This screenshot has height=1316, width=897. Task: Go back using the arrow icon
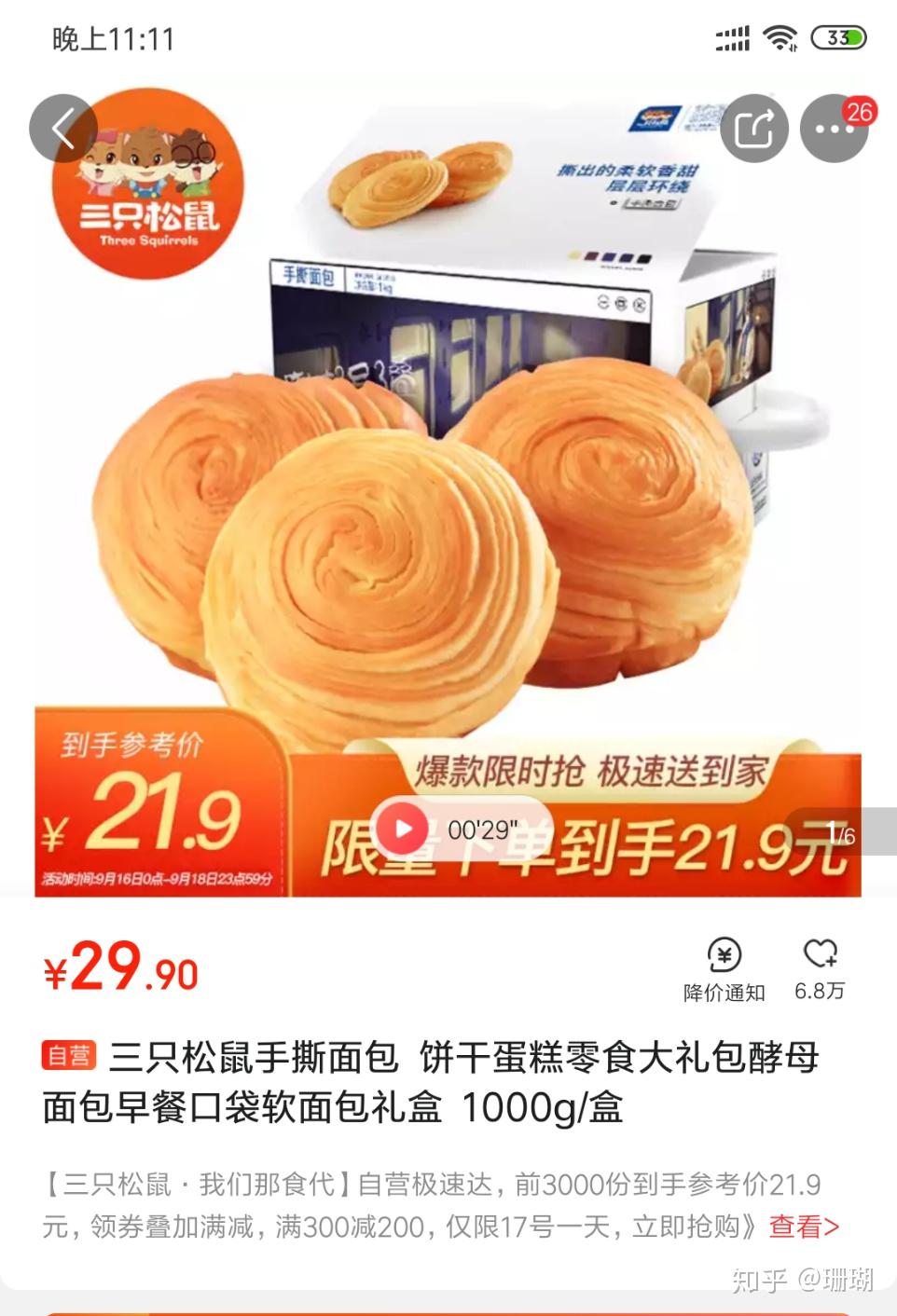[x=62, y=129]
